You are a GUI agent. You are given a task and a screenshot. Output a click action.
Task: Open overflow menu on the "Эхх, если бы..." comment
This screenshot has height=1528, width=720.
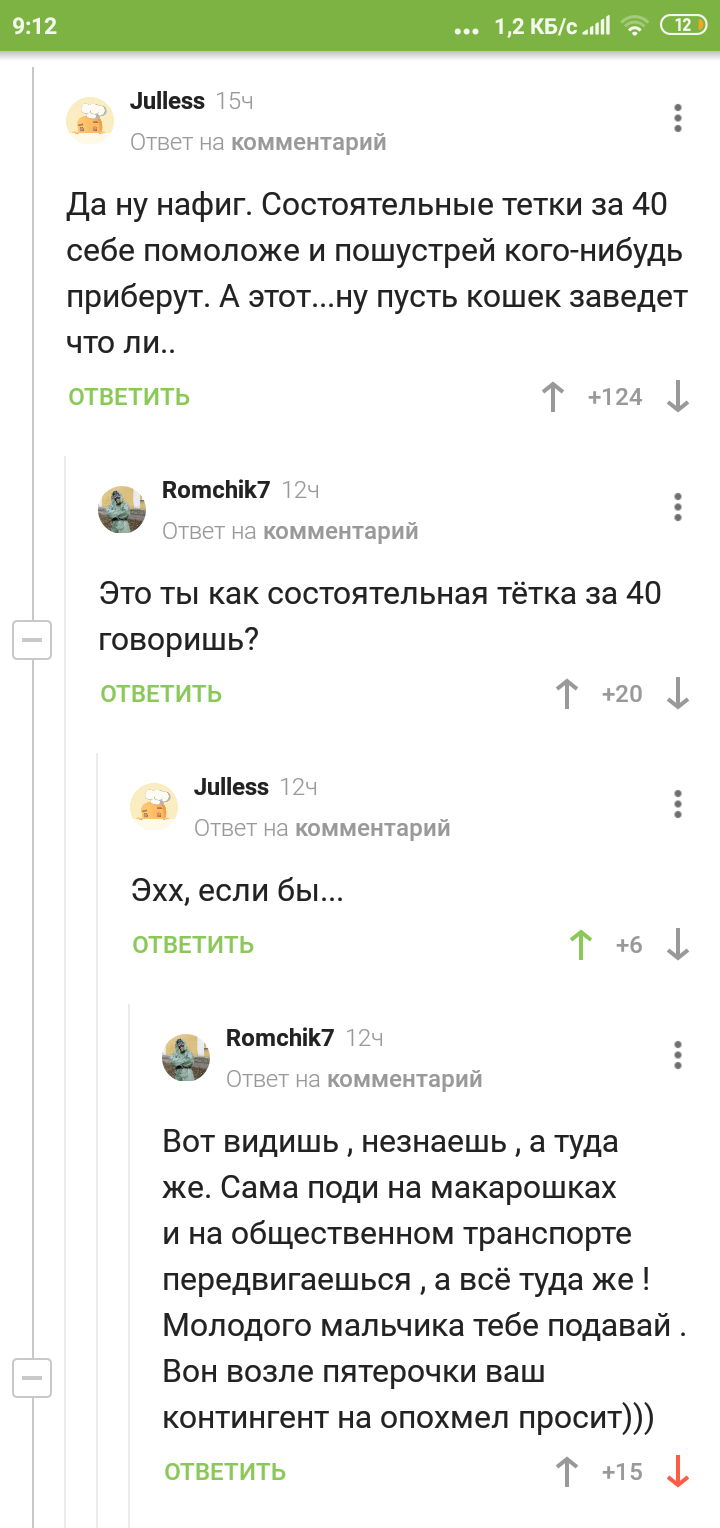(x=678, y=804)
